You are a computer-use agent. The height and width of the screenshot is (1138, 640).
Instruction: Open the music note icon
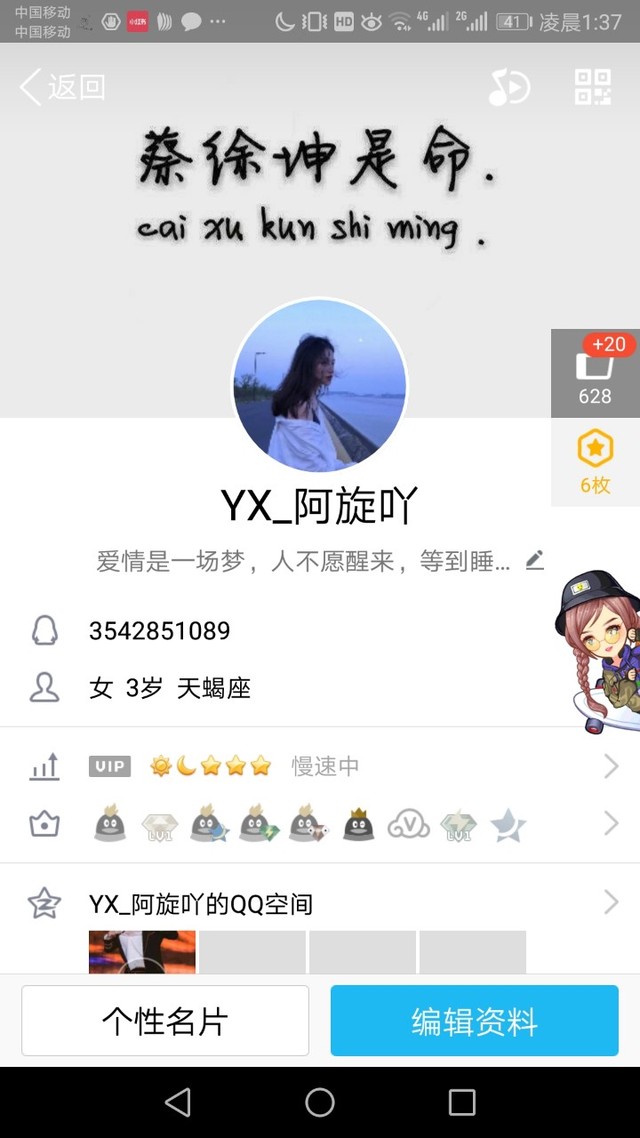[508, 88]
